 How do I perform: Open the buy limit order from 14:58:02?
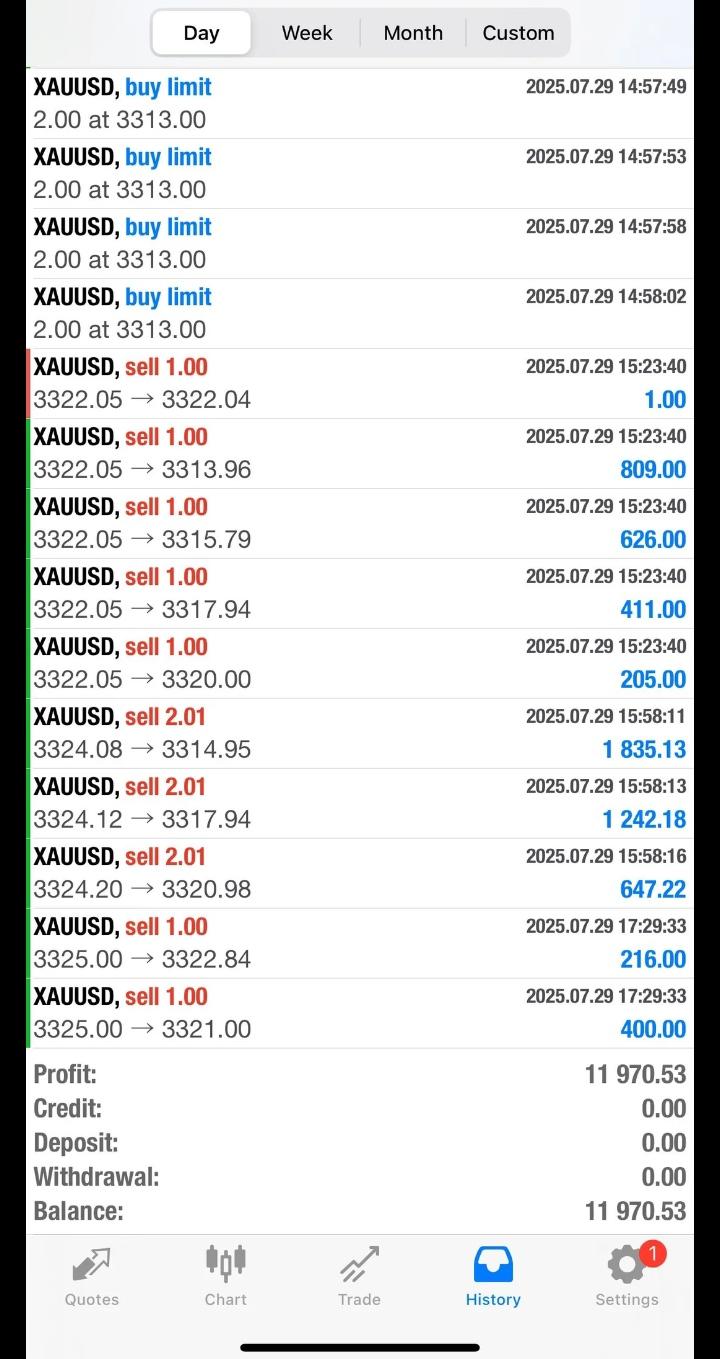pos(360,313)
